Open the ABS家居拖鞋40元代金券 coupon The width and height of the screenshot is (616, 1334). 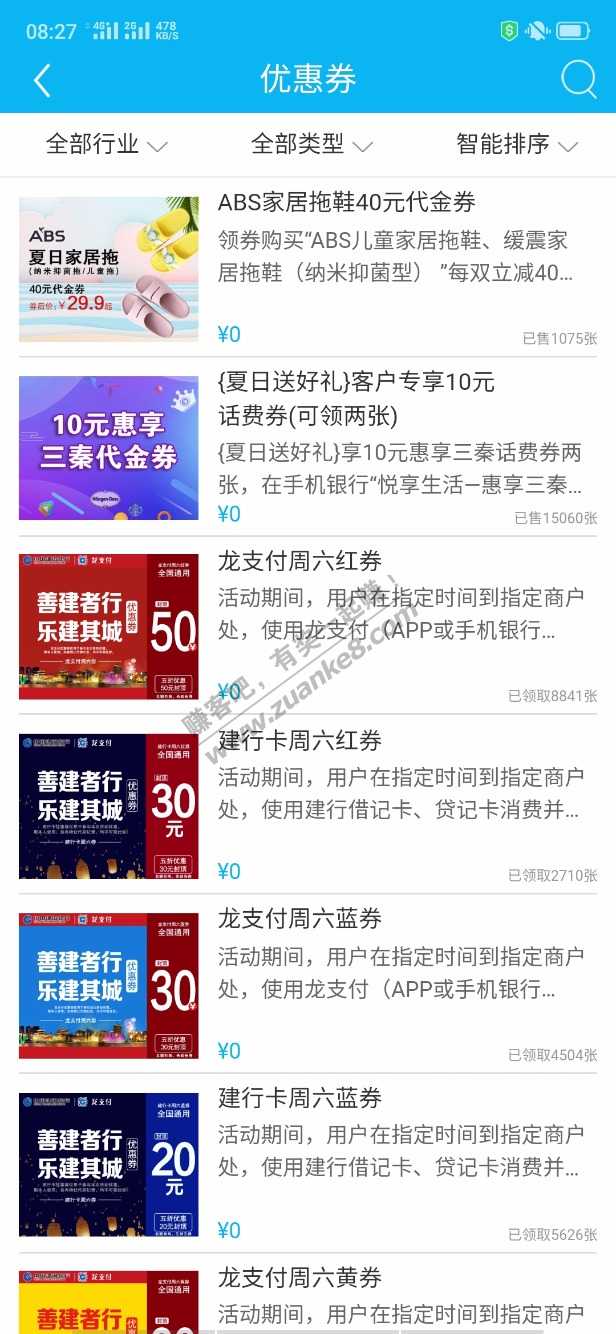[345, 203]
